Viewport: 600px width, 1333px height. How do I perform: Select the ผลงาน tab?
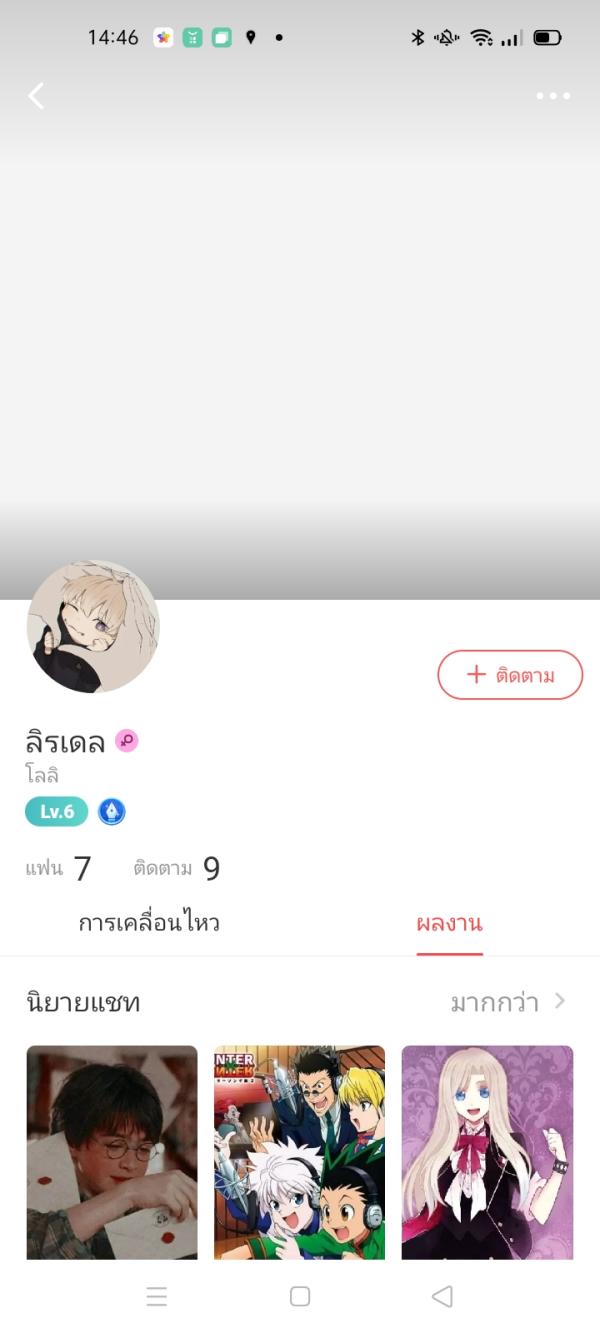coord(449,923)
